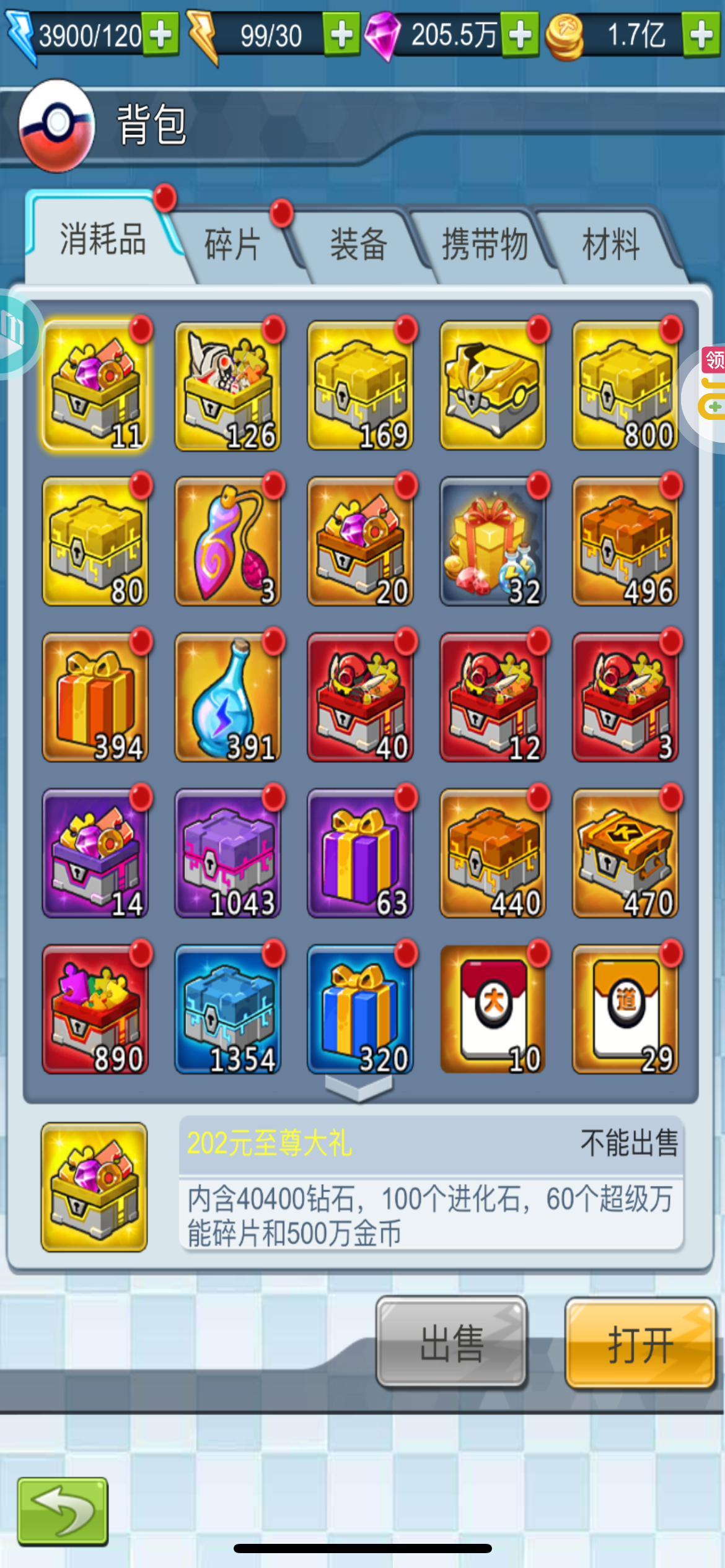Image resolution: width=725 pixels, height=1568 pixels.
Task: Select the purple gift box with count 63
Action: click(360, 853)
